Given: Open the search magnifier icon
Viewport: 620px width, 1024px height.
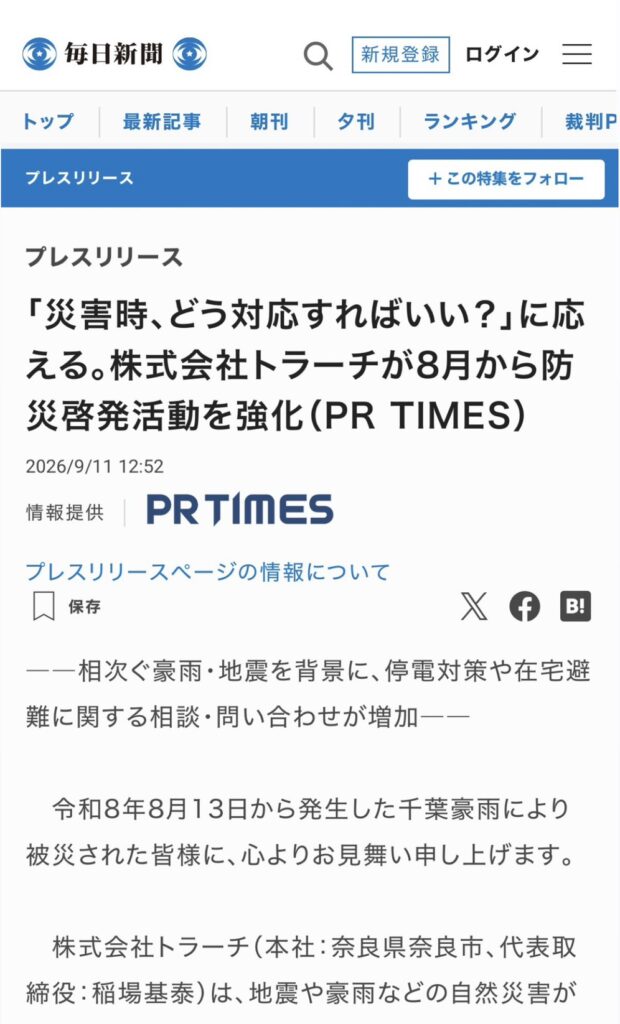Looking at the screenshot, I should pyautogui.click(x=318, y=56).
